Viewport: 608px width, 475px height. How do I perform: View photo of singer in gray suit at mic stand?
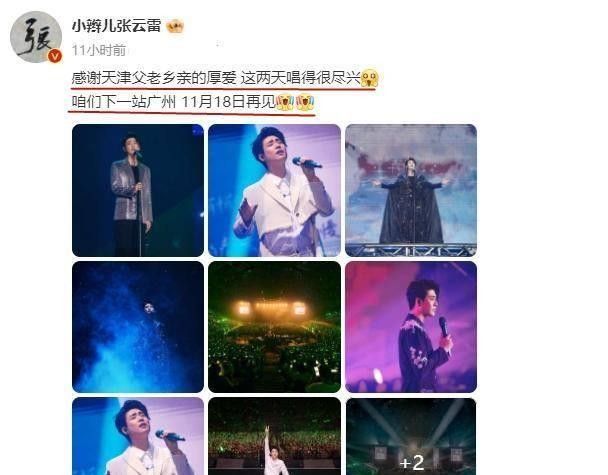point(138,190)
